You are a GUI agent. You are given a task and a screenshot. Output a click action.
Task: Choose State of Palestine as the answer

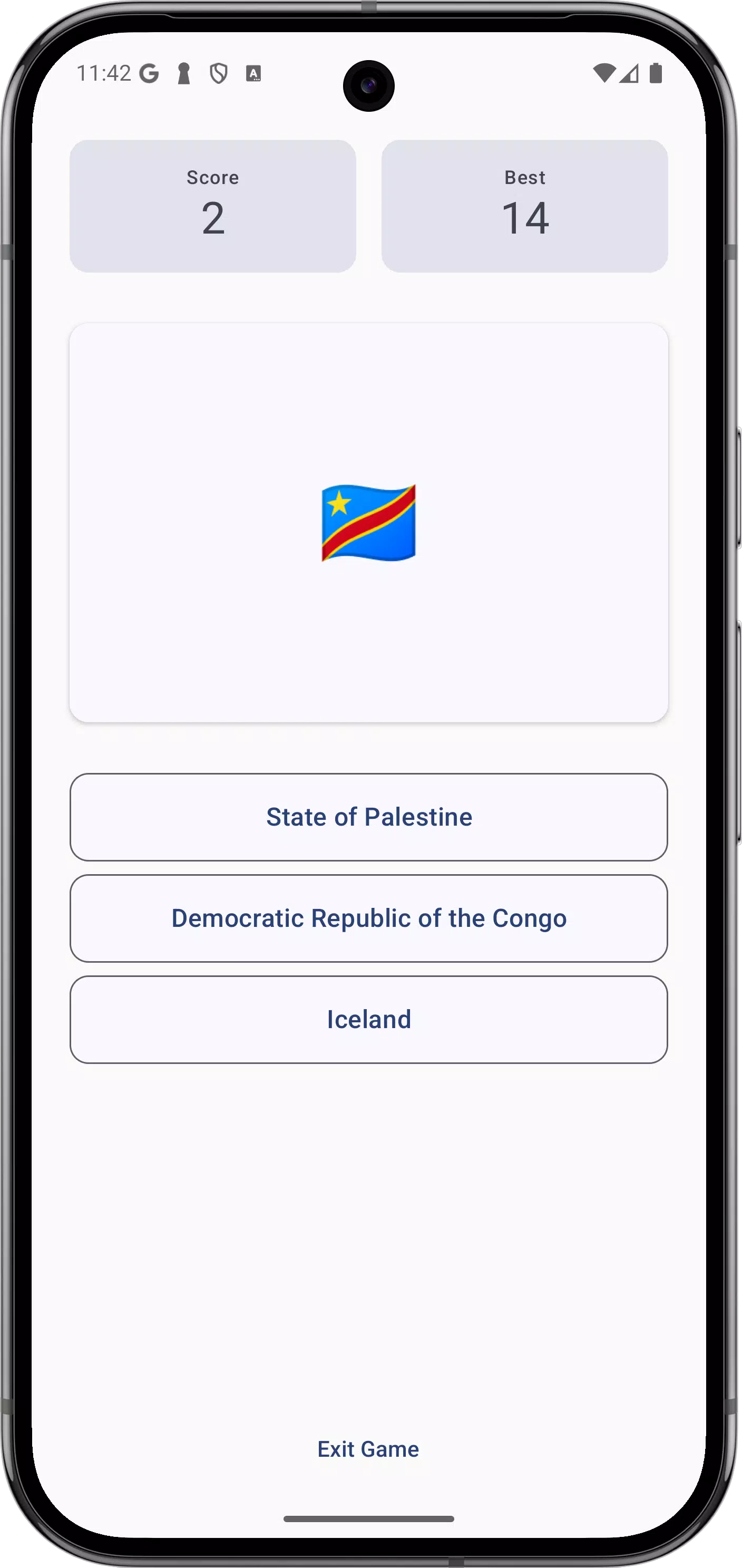368,817
